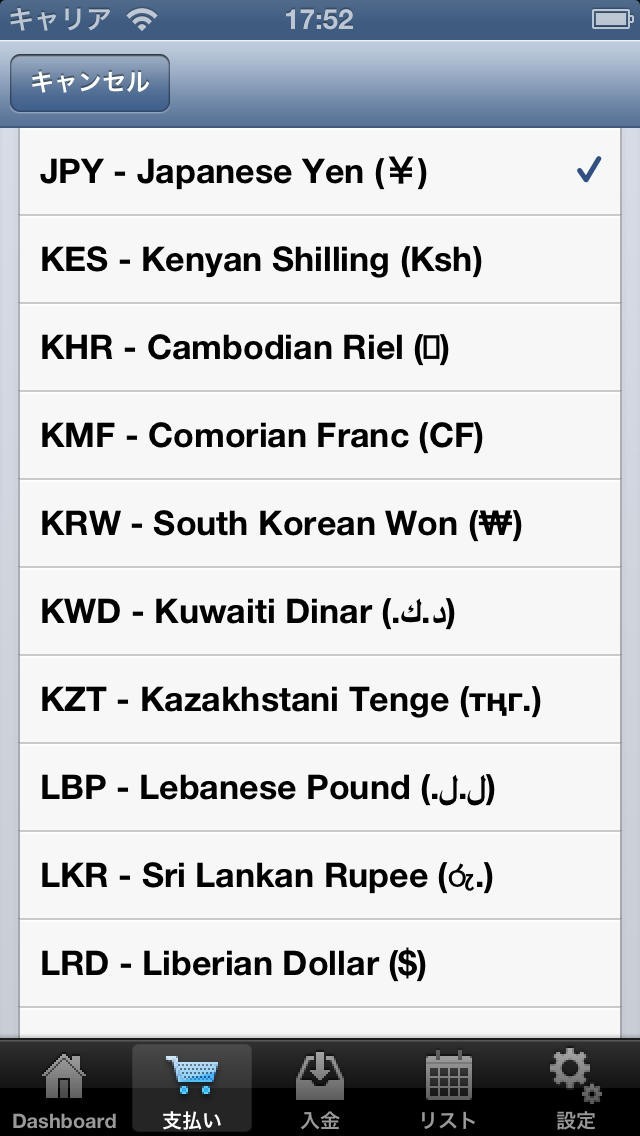Select JPY - Japanese Yen currency
This screenshot has width=640, height=1136.
[x=320, y=172]
